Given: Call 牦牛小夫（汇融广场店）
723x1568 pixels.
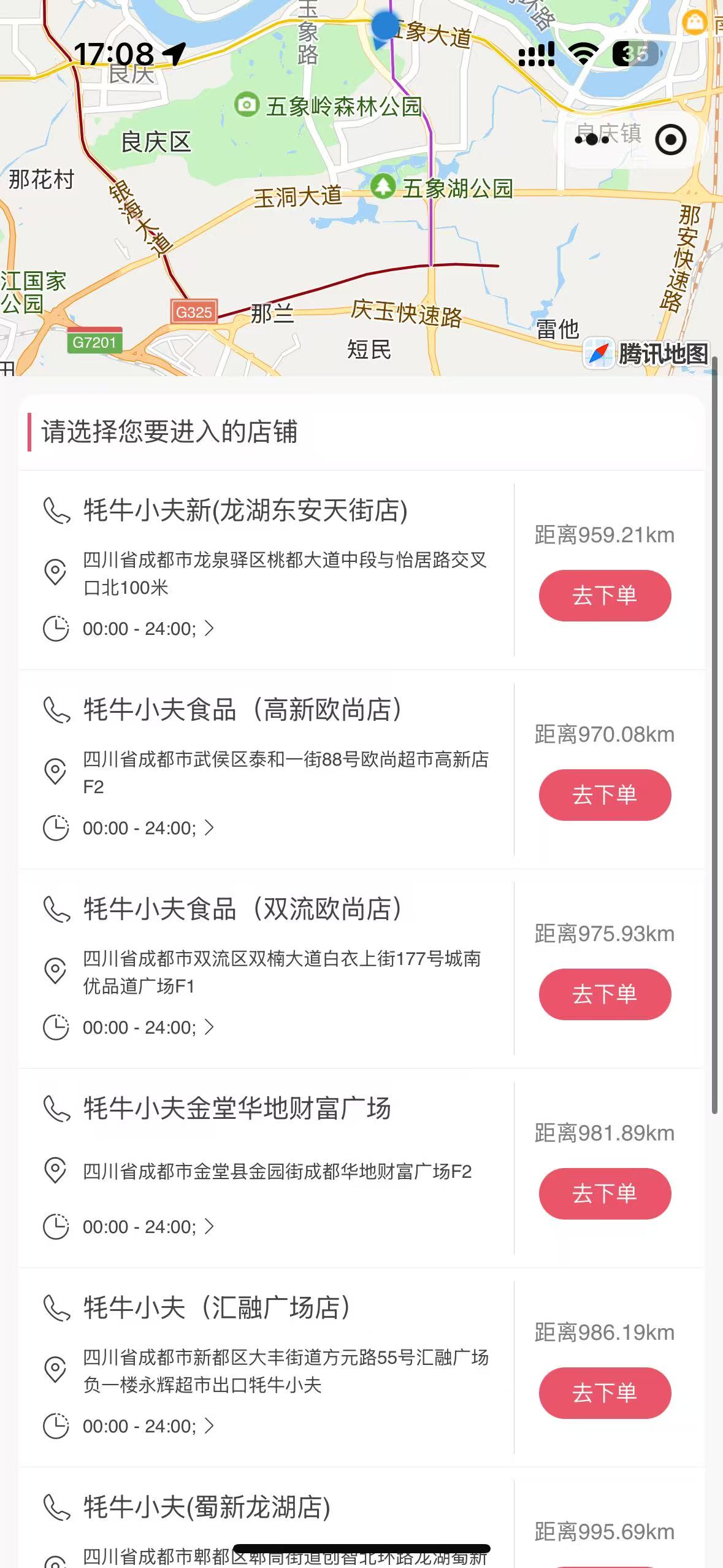Looking at the screenshot, I should click(x=56, y=1308).
